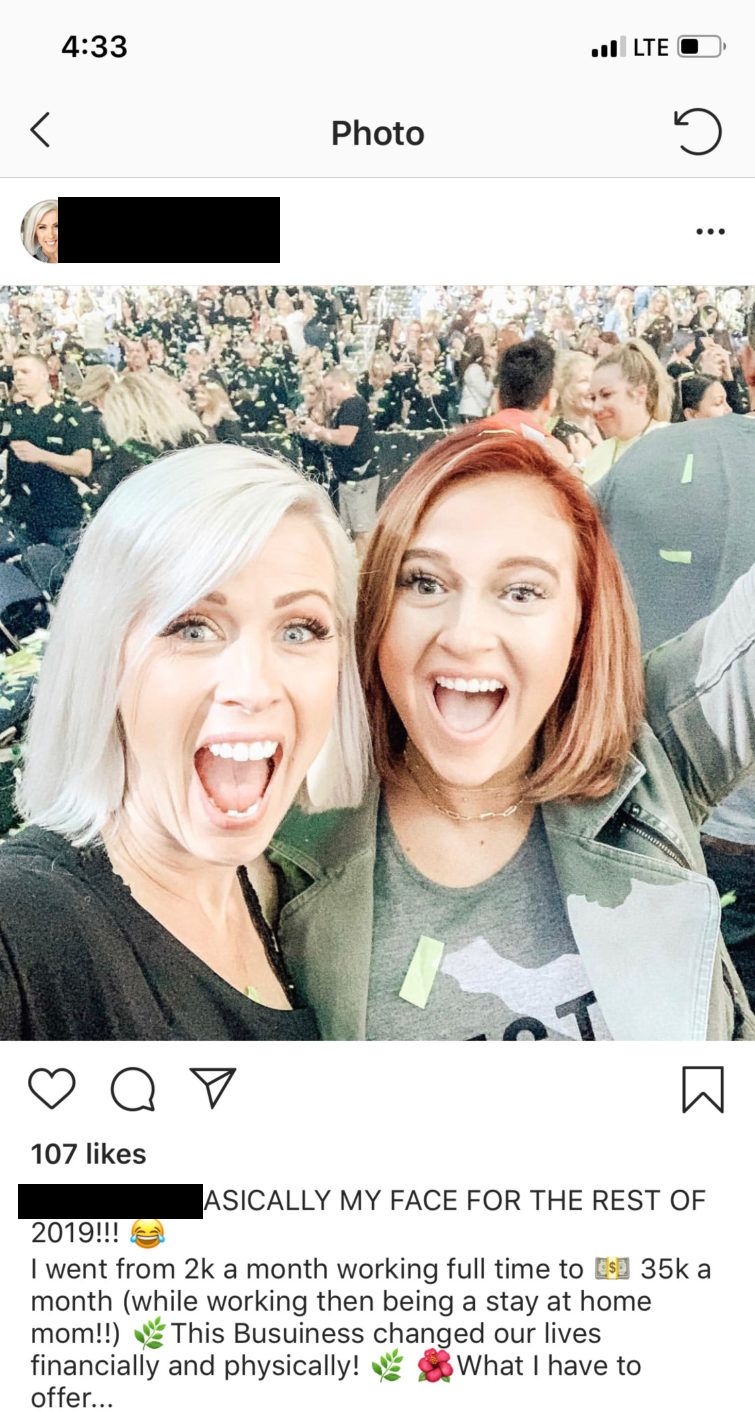The width and height of the screenshot is (755, 1412).
Task: Like the post with the heart icon
Action: pyautogui.click(x=52, y=1089)
